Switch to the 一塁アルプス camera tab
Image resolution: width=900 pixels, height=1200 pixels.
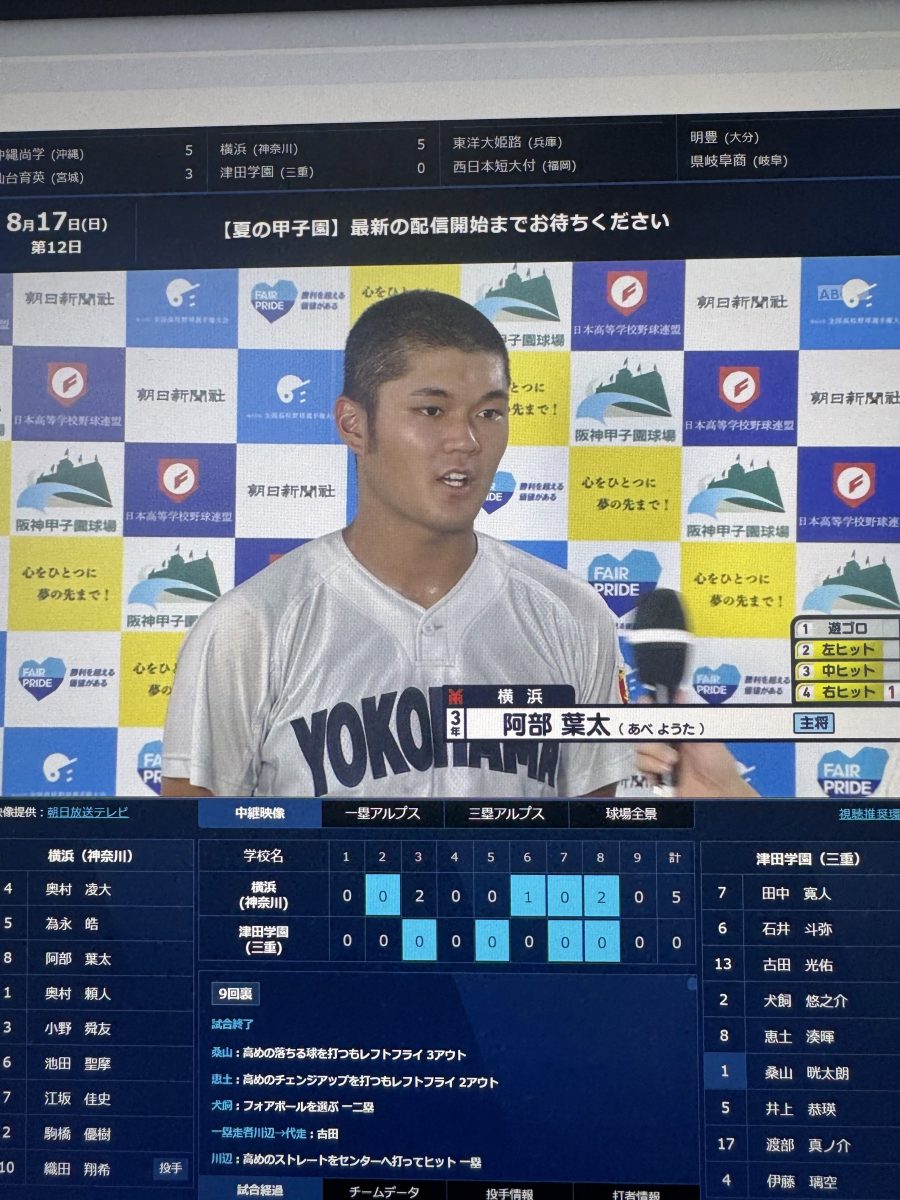[x=382, y=813]
